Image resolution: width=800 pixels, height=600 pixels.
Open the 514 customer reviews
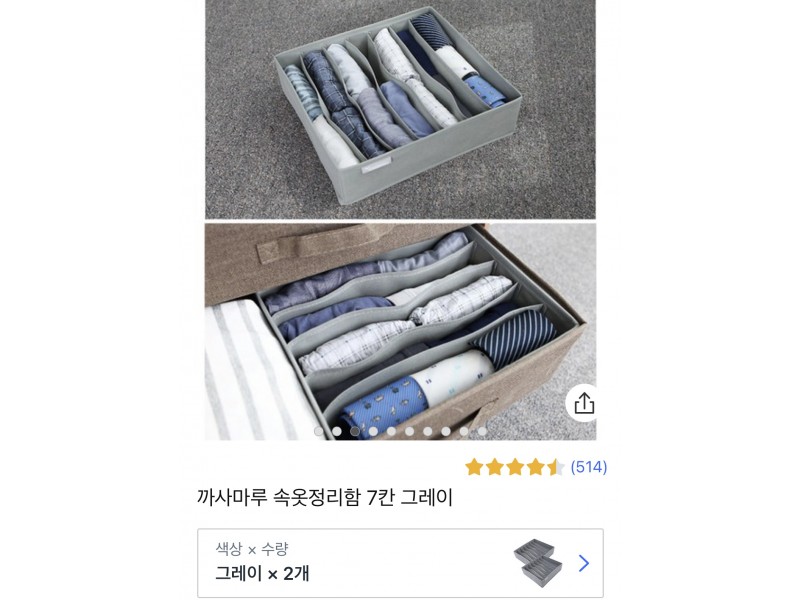pos(588,467)
